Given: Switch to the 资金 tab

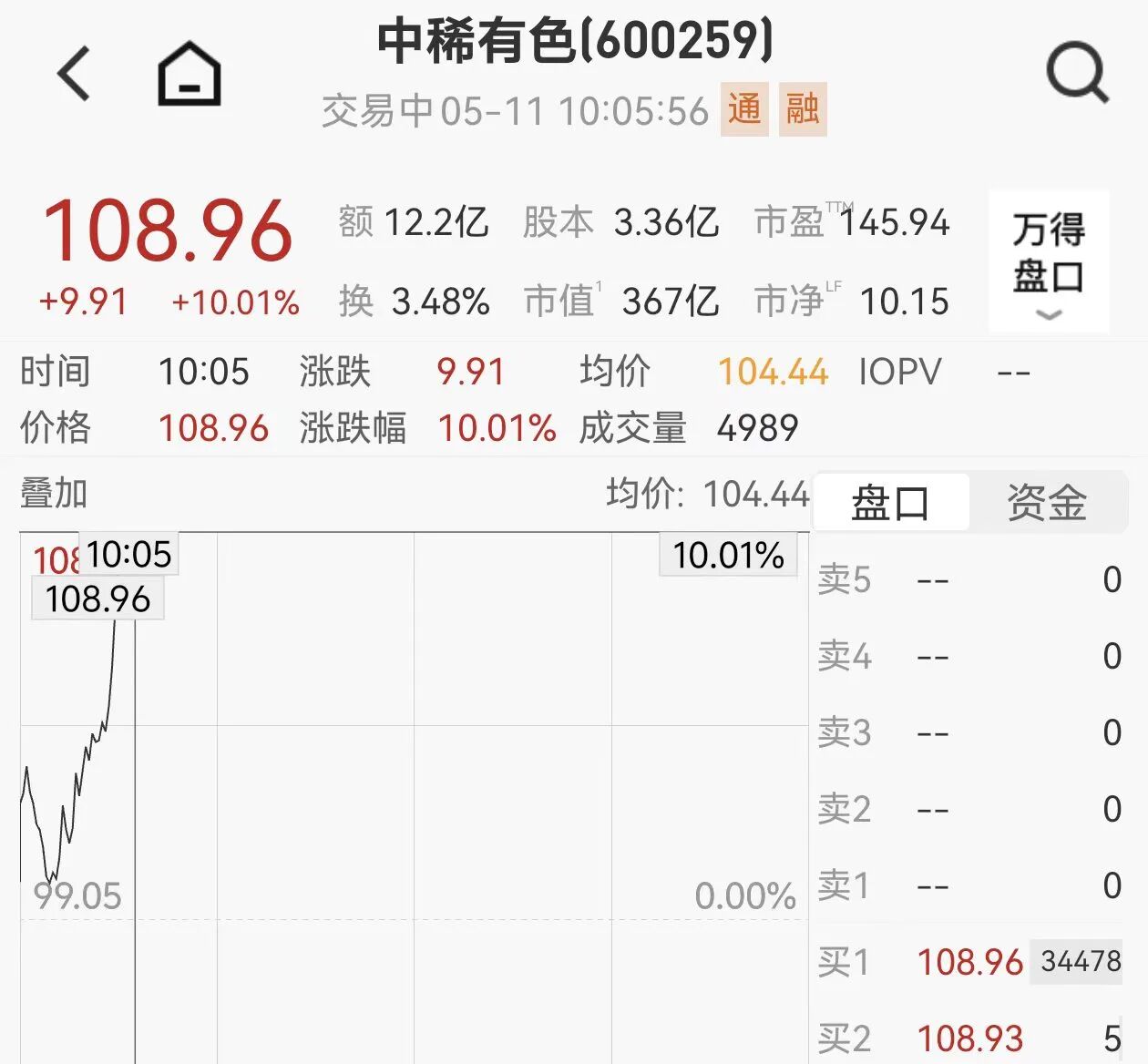Looking at the screenshot, I should pos(1047,502).
